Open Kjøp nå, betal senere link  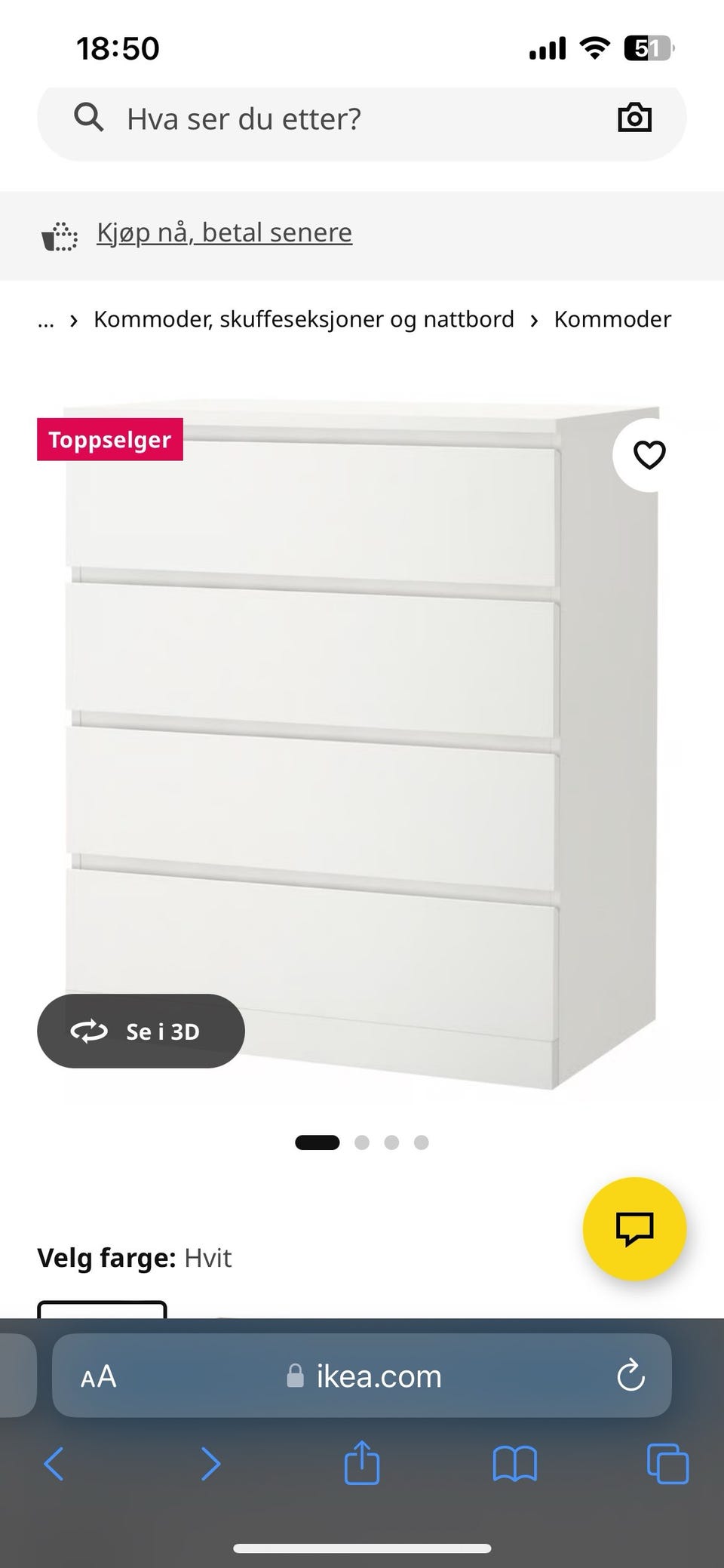(x=223, y=232)
